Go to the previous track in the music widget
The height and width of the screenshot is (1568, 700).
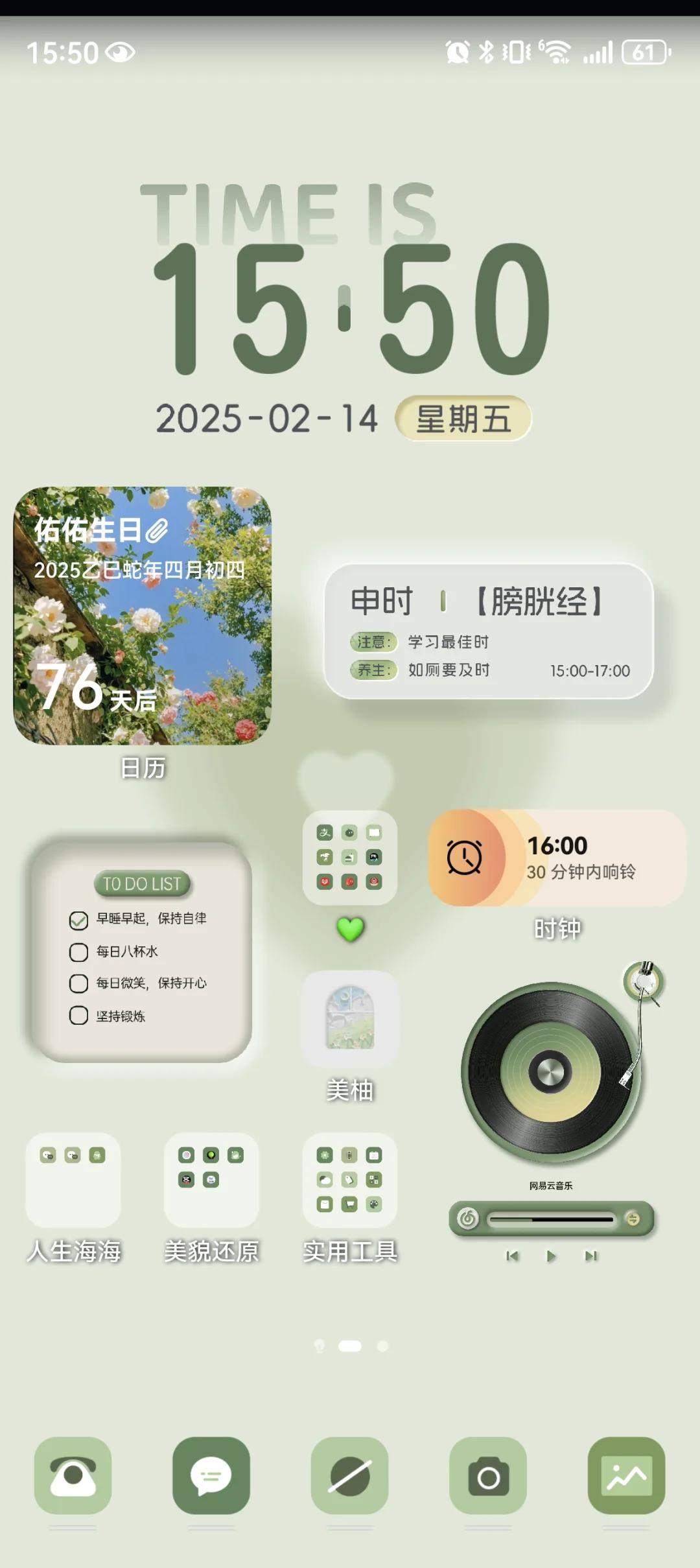tap(512, 1256)
